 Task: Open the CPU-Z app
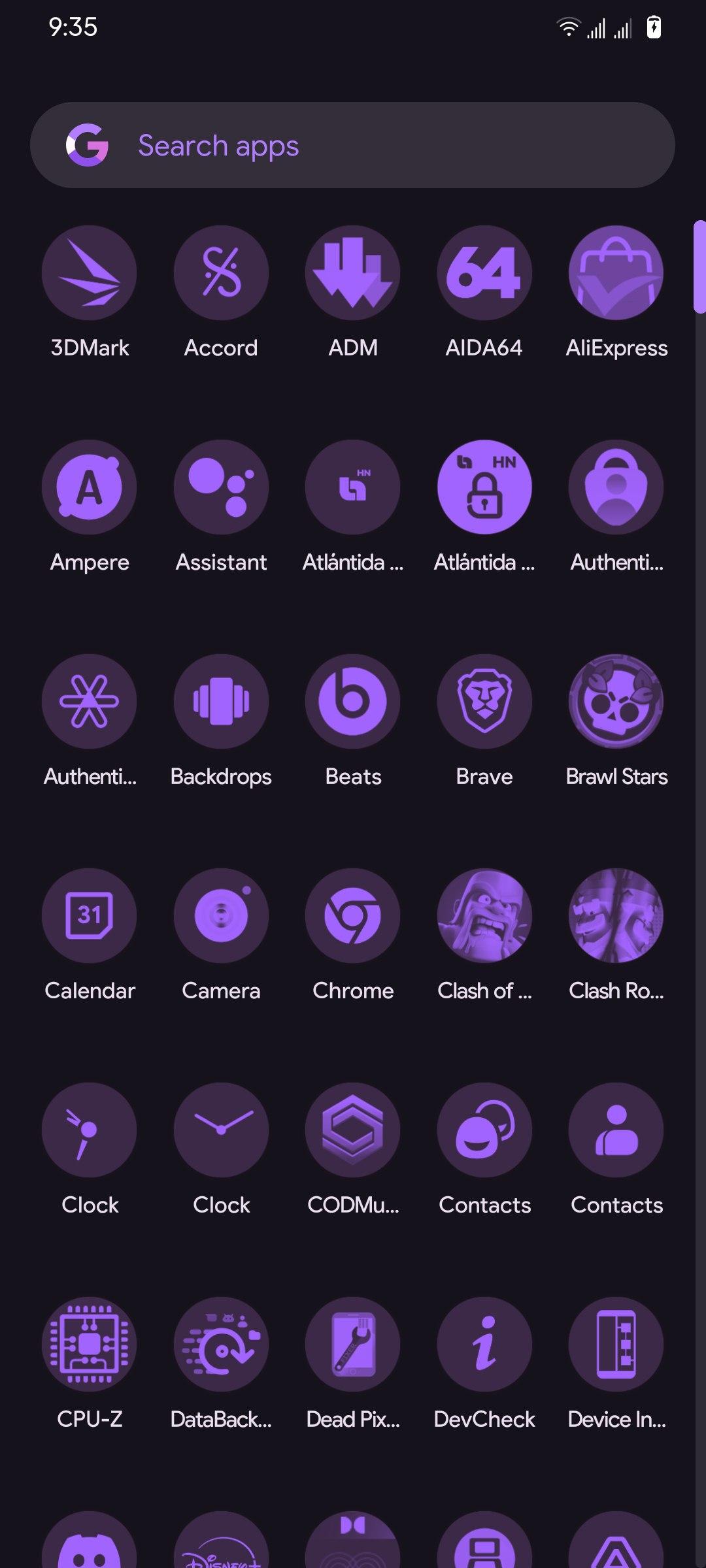click(x=90, y=1345)
